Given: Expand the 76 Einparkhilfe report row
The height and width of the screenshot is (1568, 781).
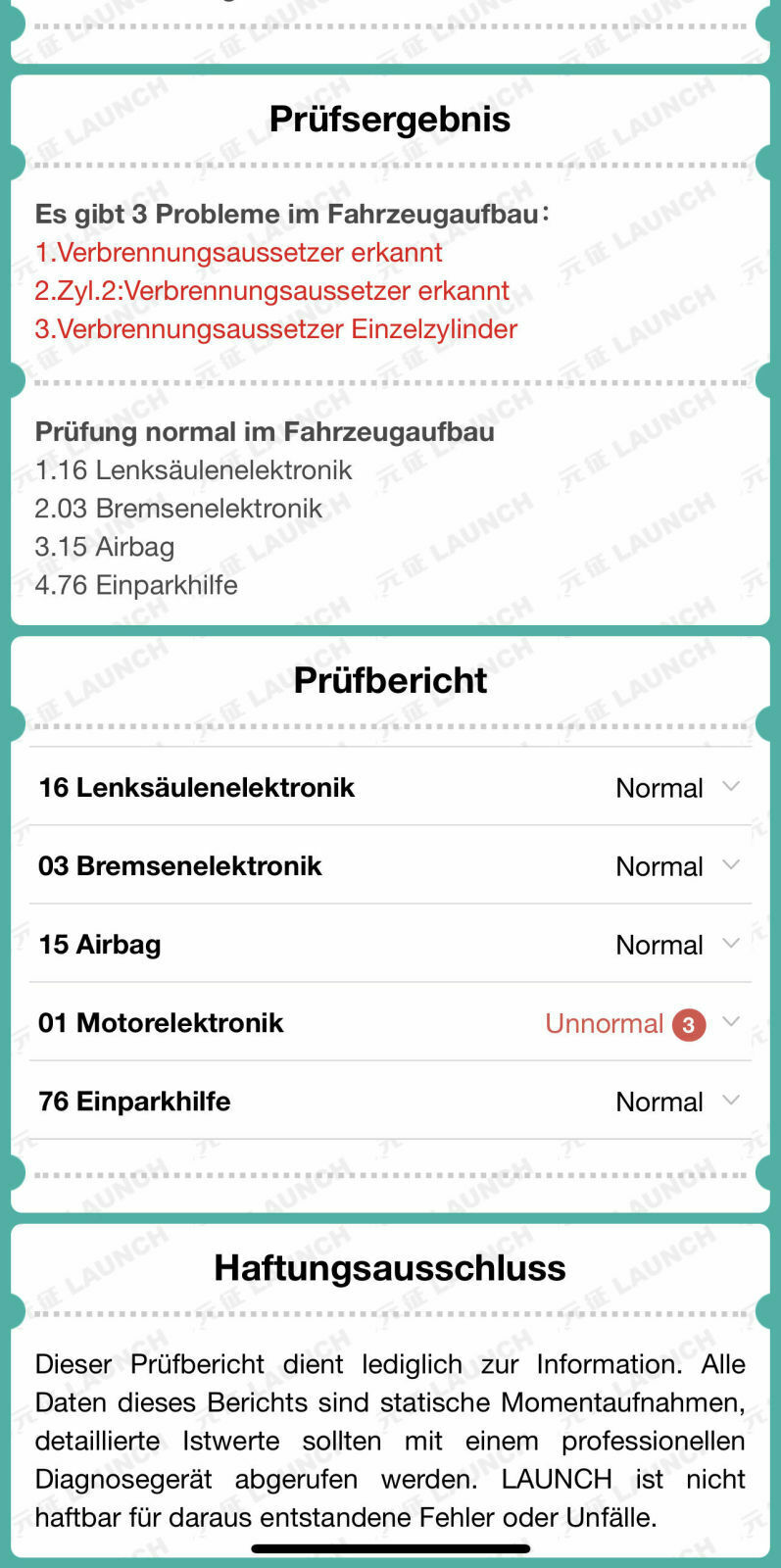Looking at the screenshot, I should [731, 1101].
